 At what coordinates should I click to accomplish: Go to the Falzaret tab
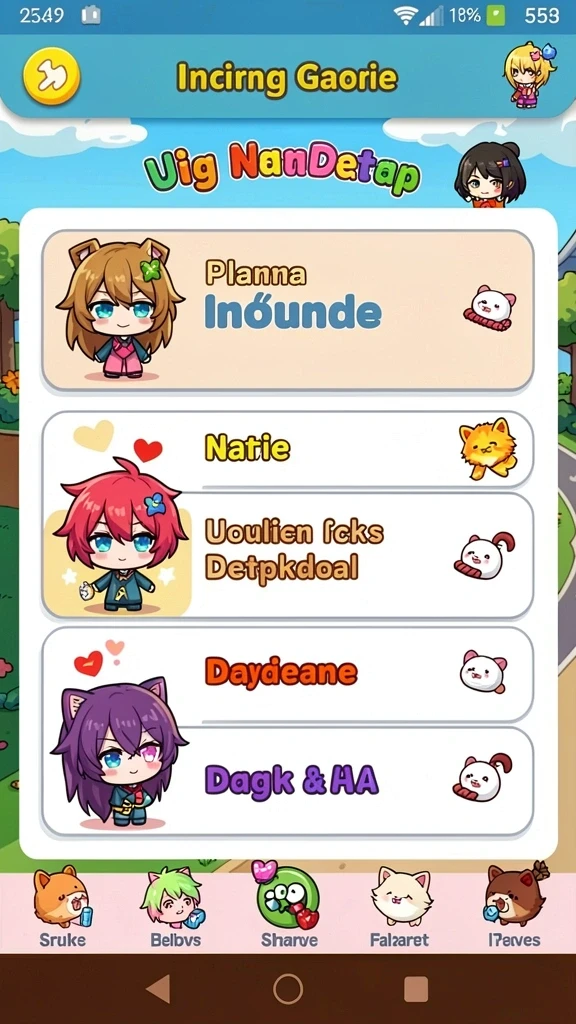coord(400,909)
